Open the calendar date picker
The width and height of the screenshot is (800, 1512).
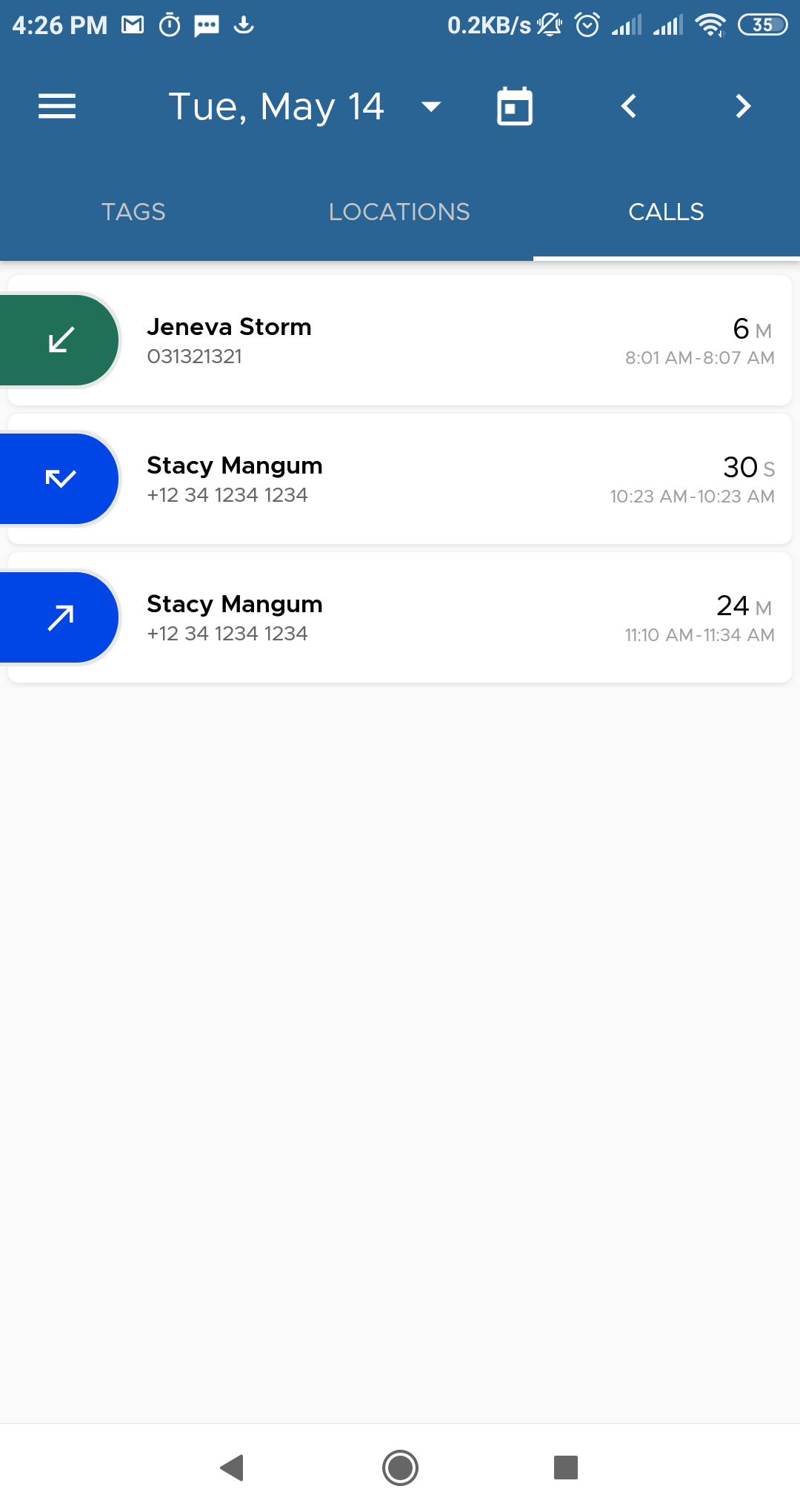click(x=514, y=107)
